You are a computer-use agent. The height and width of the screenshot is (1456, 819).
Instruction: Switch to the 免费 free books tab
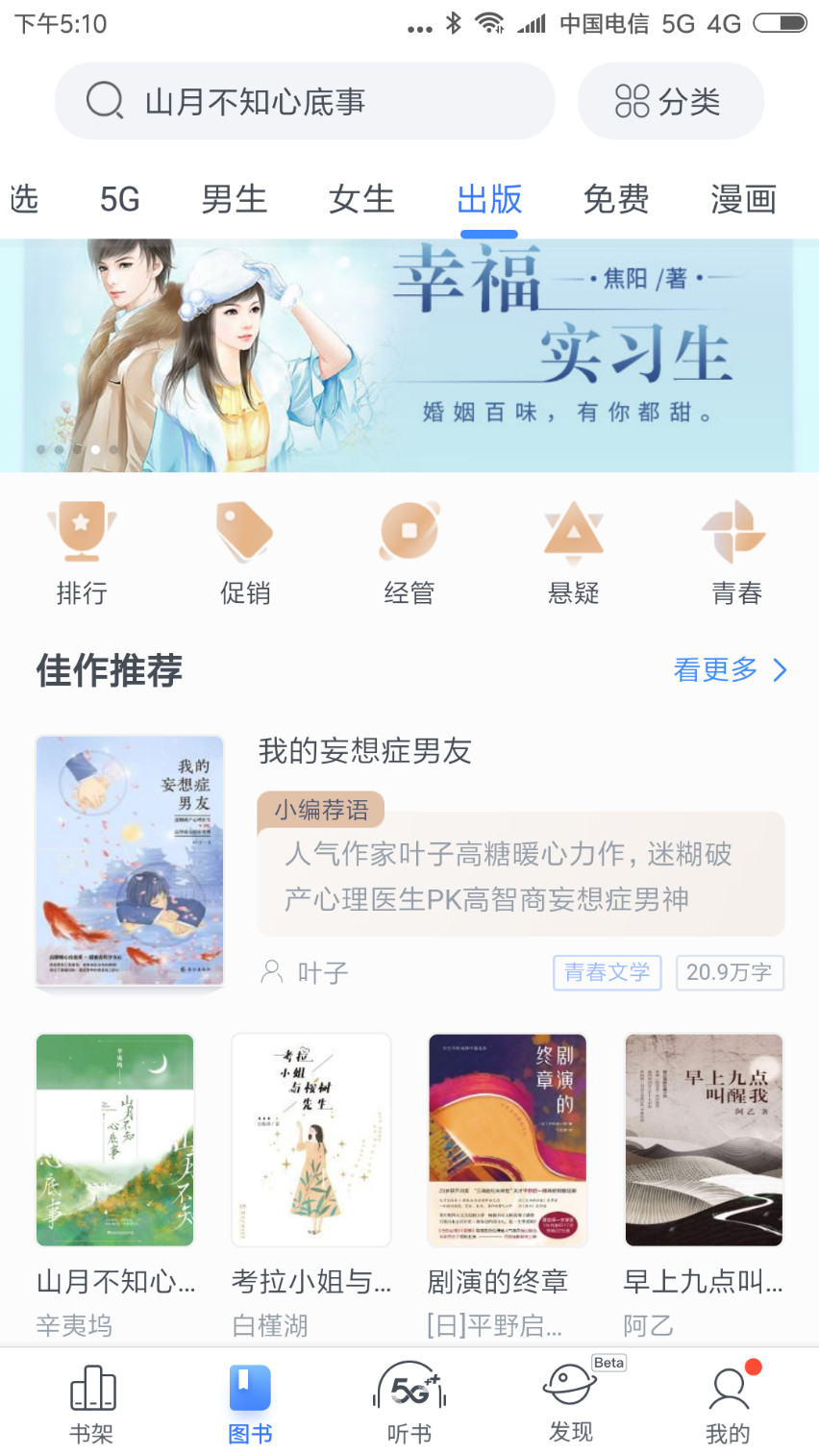coord(616,200)
